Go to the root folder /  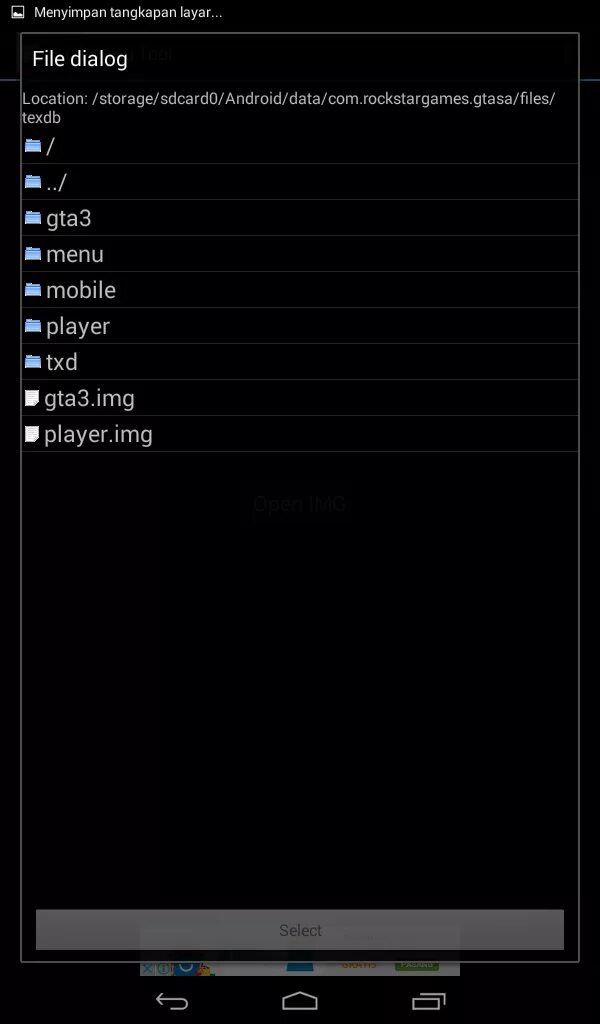(x=300, y=146)
